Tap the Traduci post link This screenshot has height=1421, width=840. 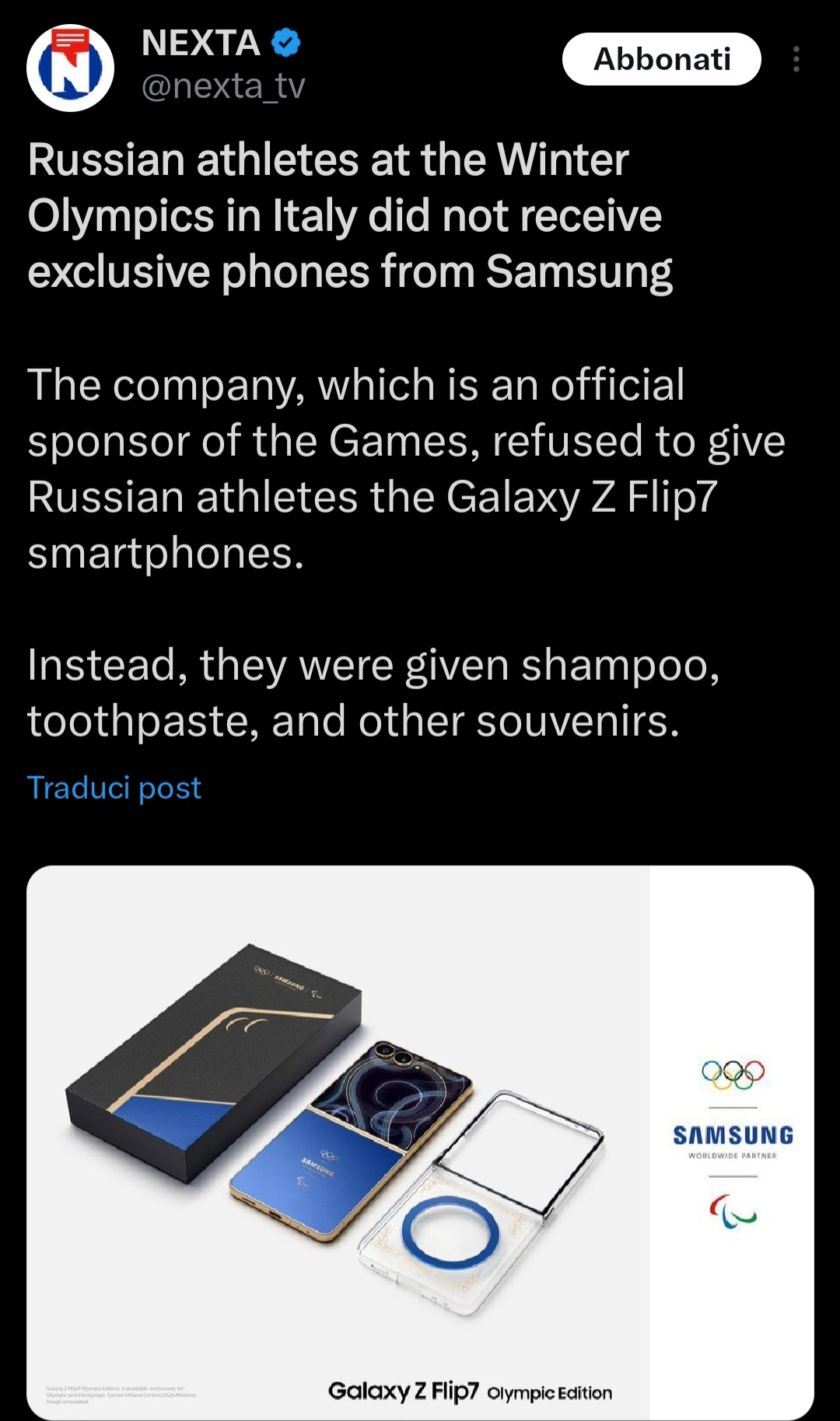coord(114,788)
